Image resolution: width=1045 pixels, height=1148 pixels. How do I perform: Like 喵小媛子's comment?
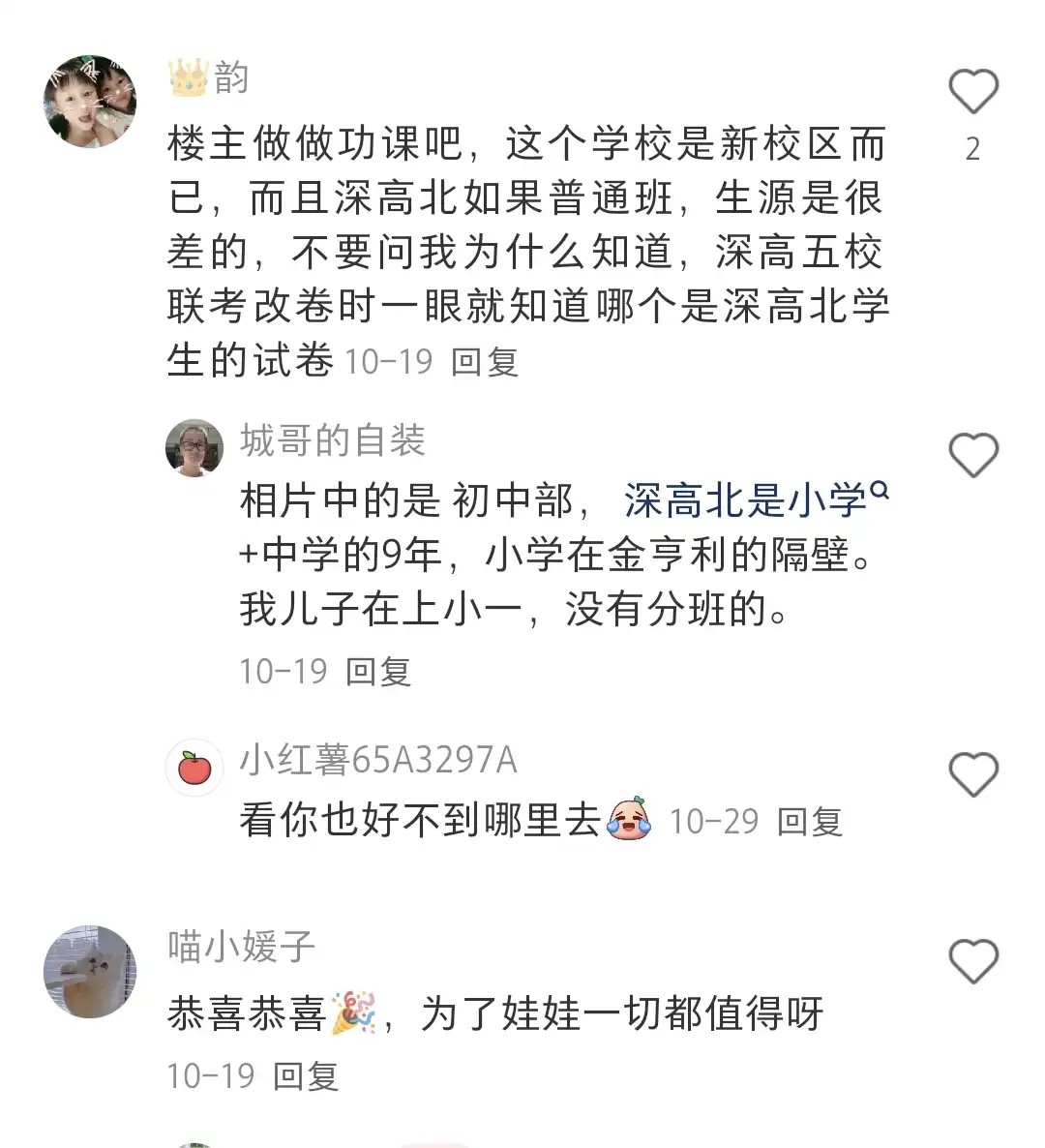[x=972, y=961]
